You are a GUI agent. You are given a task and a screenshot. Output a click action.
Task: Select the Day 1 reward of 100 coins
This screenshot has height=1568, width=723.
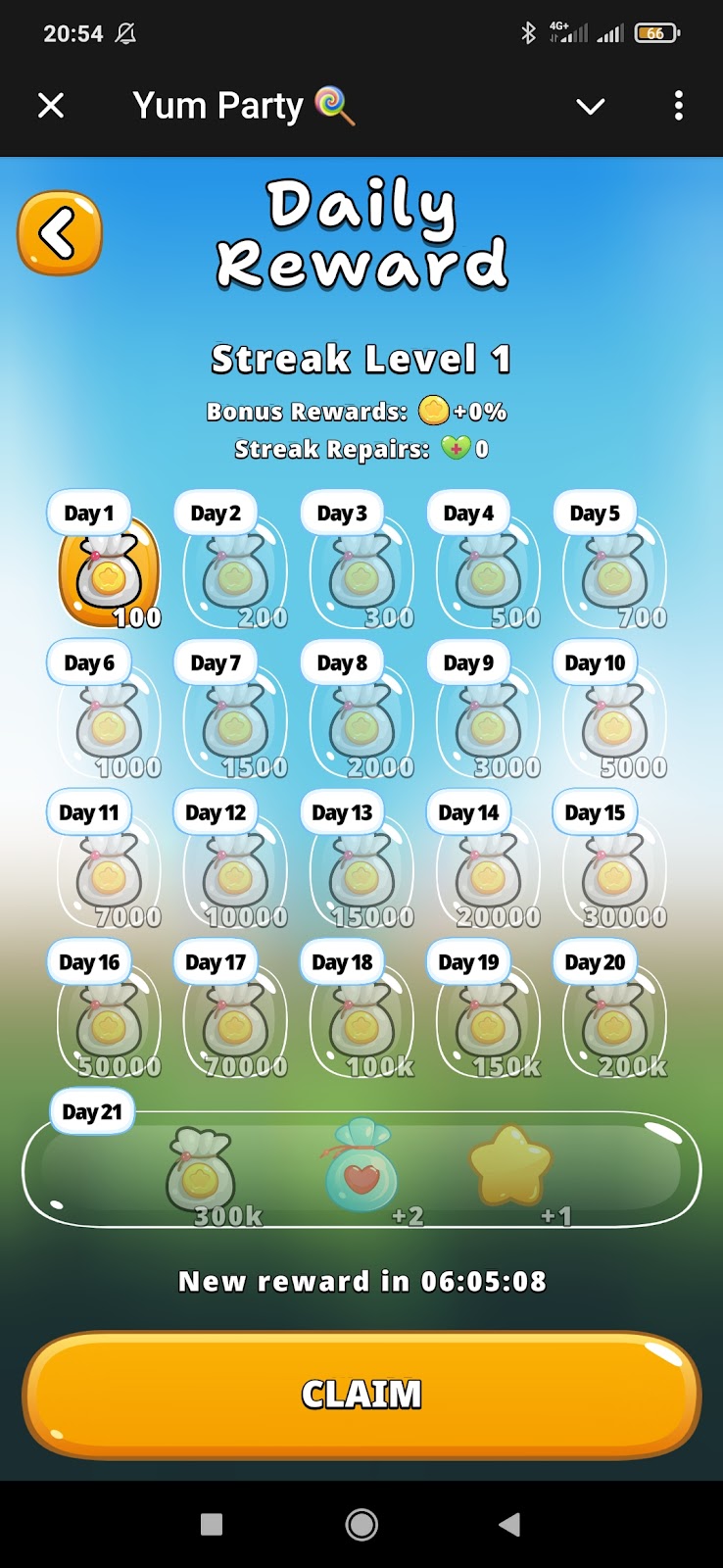108,574
